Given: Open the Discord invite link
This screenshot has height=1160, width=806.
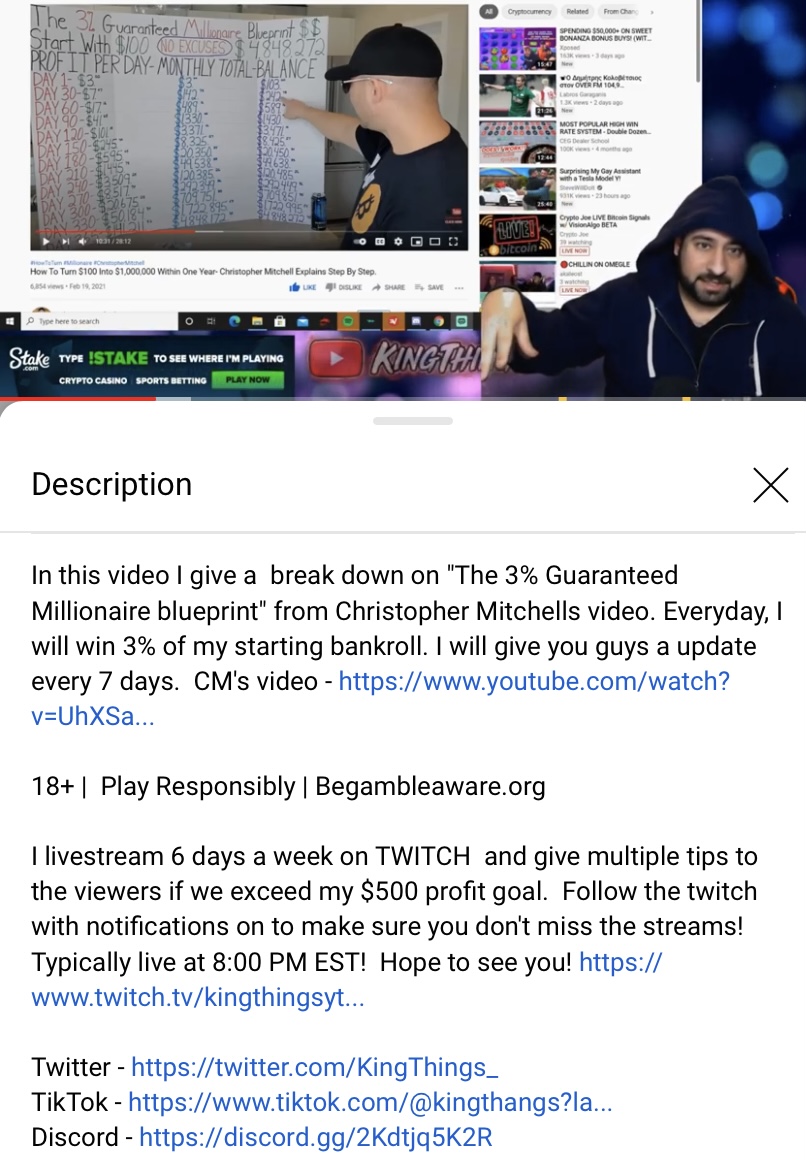Looking at the screenshot, I should tap(315, 1137).
